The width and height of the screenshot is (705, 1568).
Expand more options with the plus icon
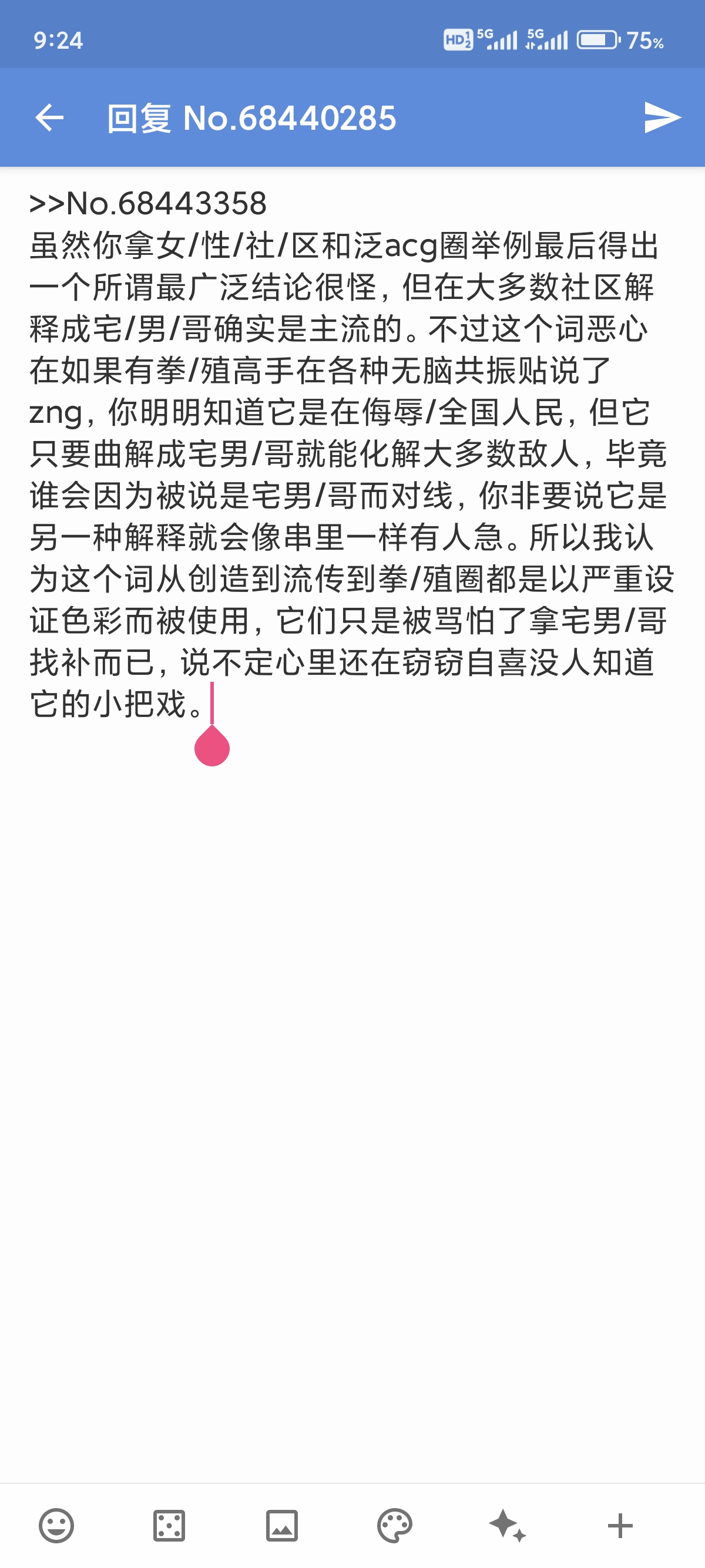(620, 1525)
